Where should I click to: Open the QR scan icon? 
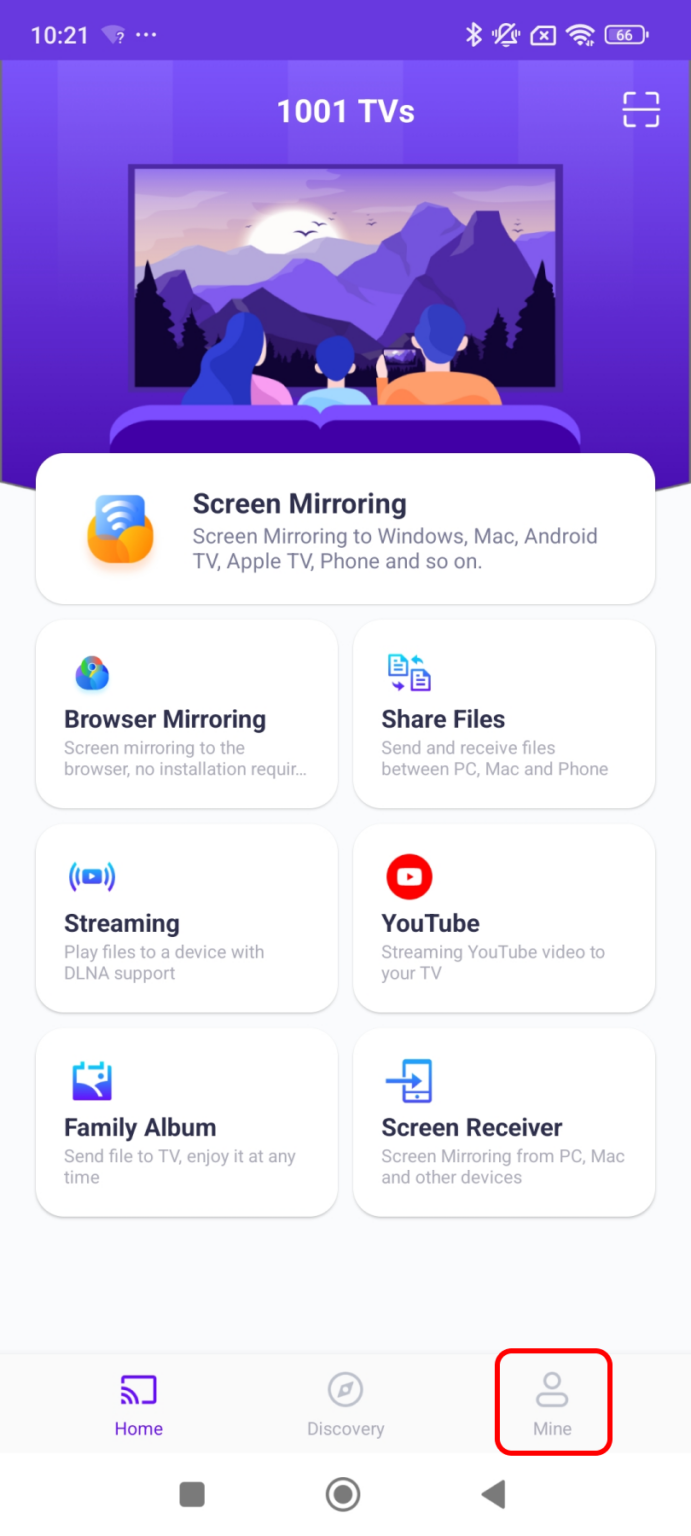641,110
